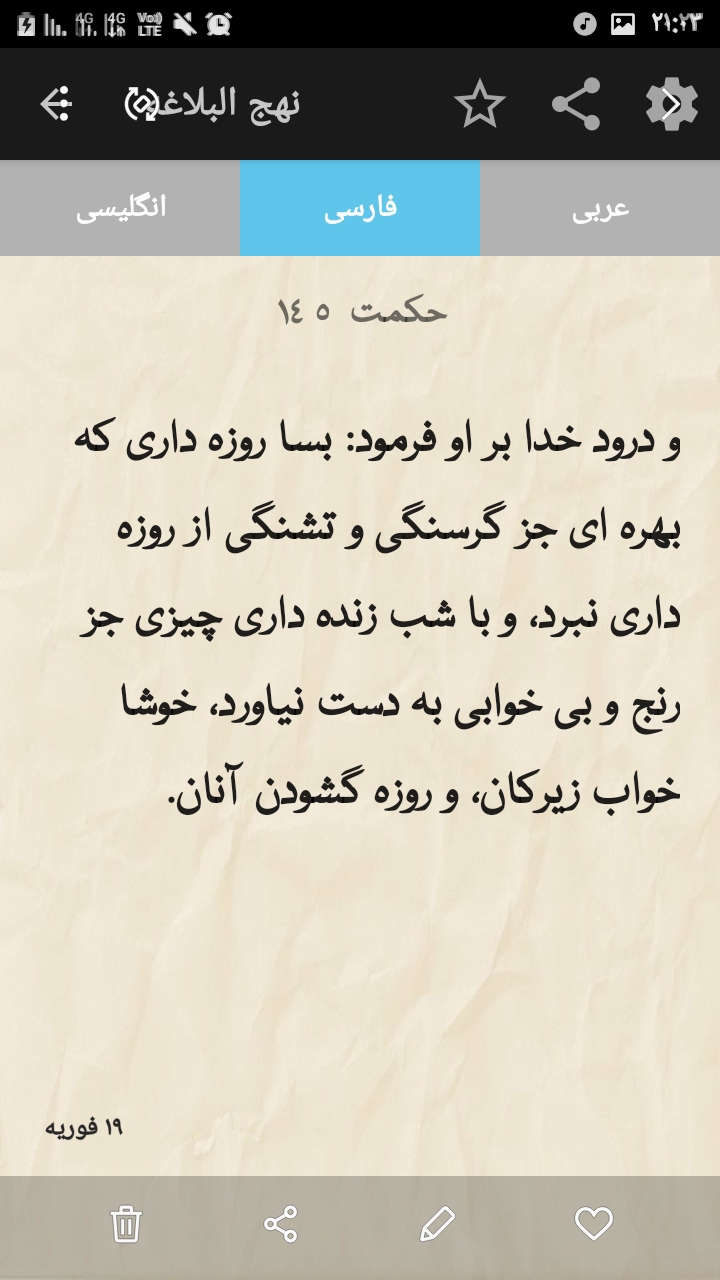Viewport: 720px width, 1280px height.
Task: Switch to the عربی tab
Action: pyautogui.click(x=600, y=208)
